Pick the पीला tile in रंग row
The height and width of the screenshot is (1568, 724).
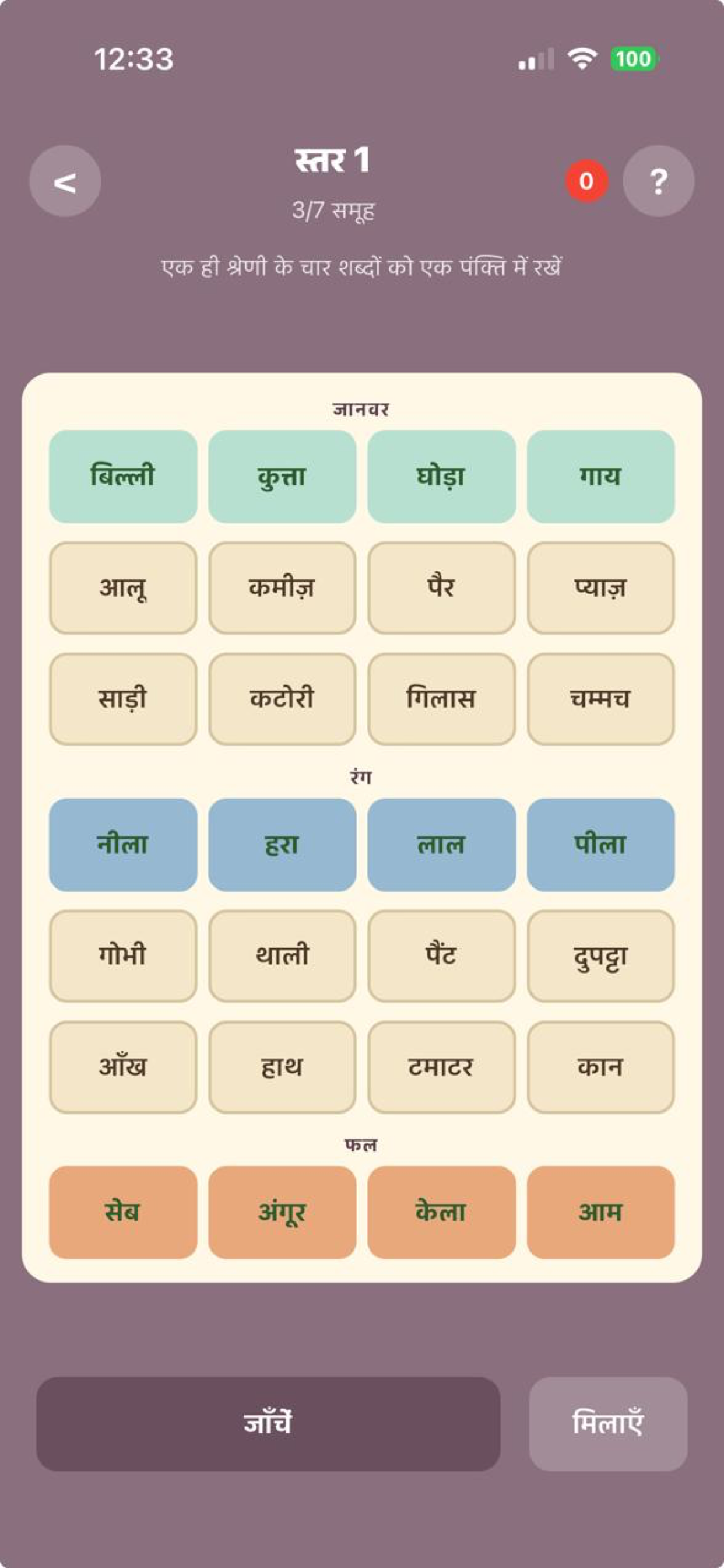[x=601, y=845]
